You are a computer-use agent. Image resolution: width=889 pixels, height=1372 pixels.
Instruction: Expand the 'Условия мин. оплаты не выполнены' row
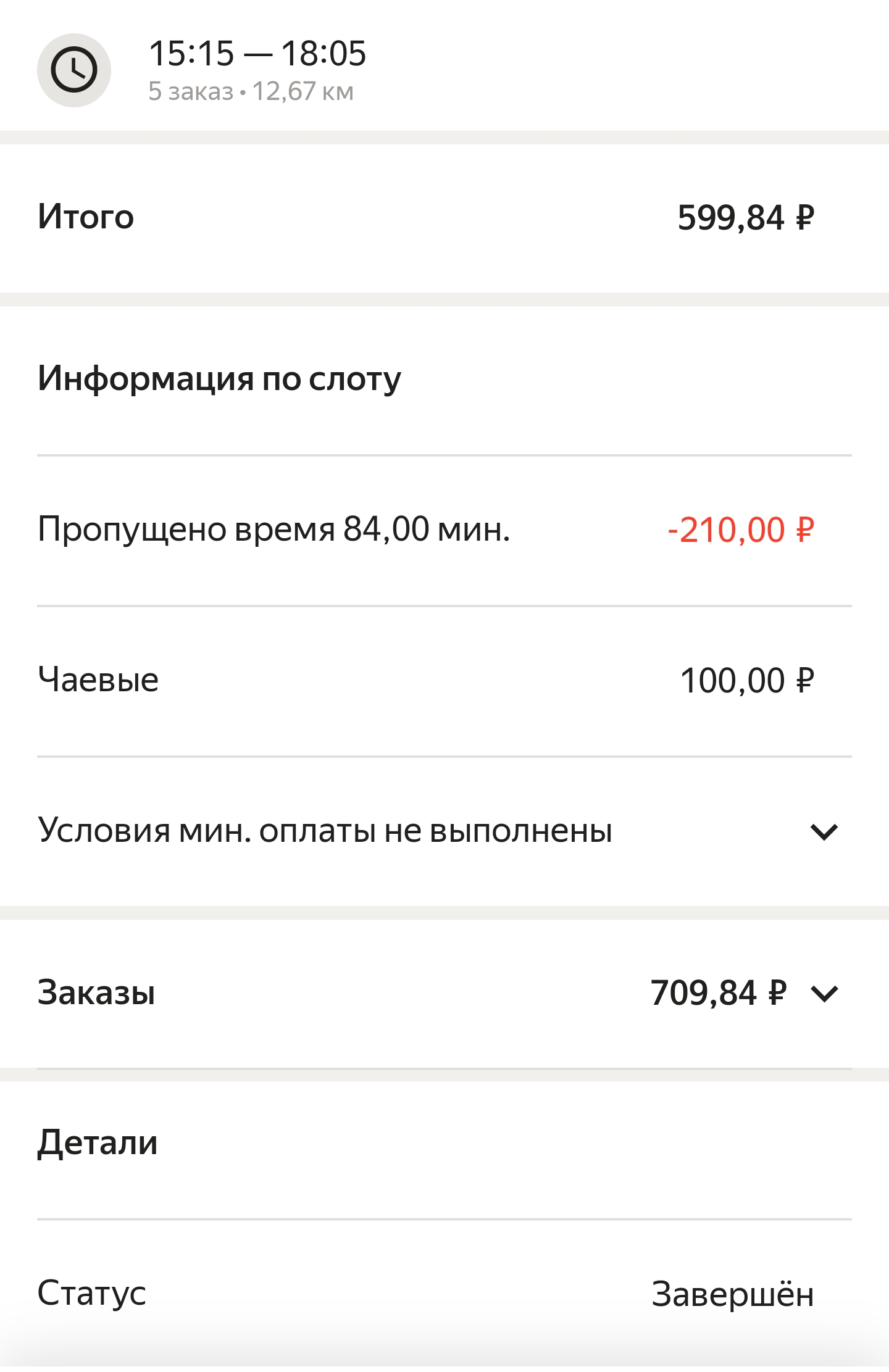[x=824, y=832]
